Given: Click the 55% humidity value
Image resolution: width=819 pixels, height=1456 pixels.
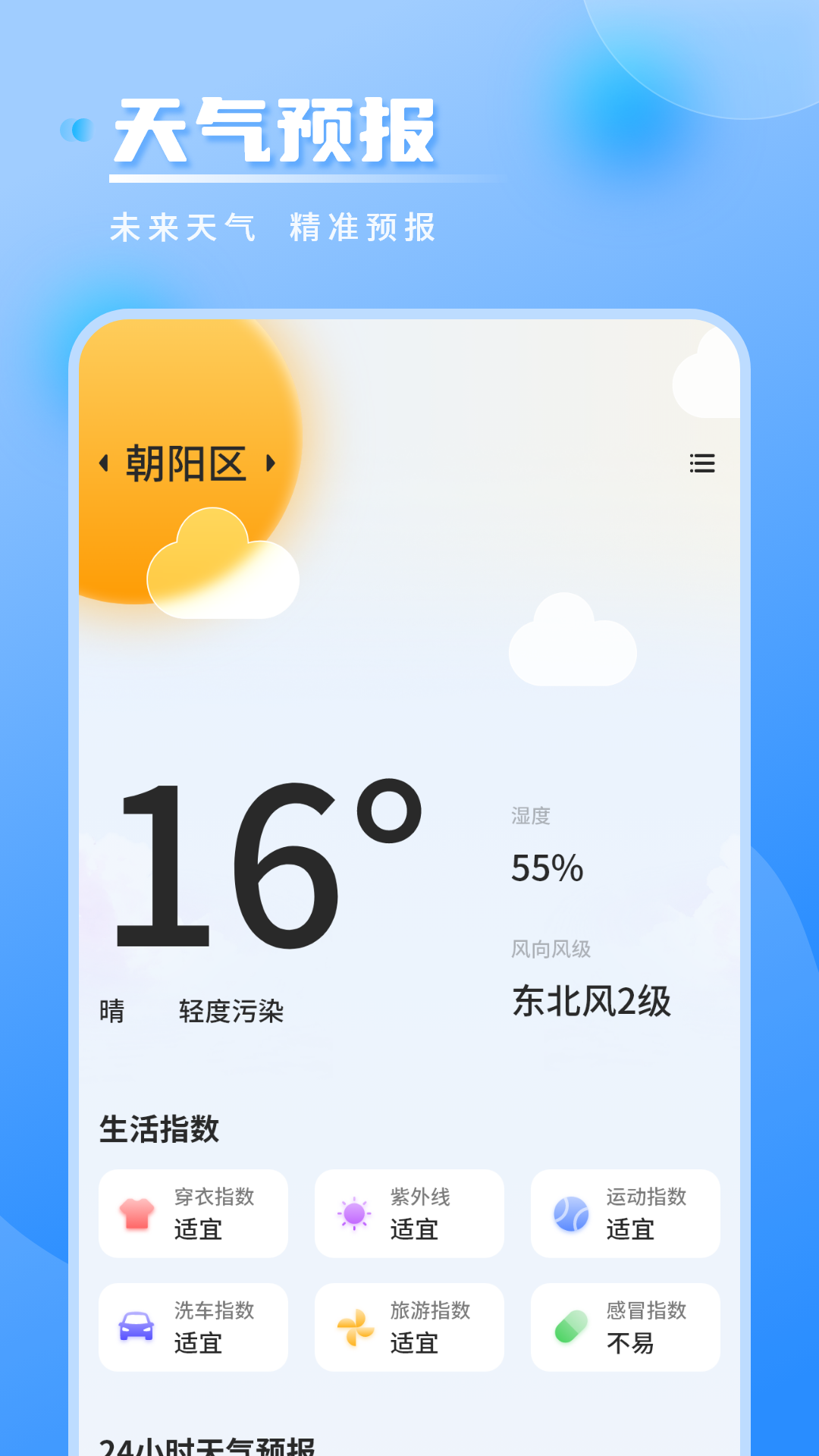Looking at the screenshot, I should (x=548, y=870).
